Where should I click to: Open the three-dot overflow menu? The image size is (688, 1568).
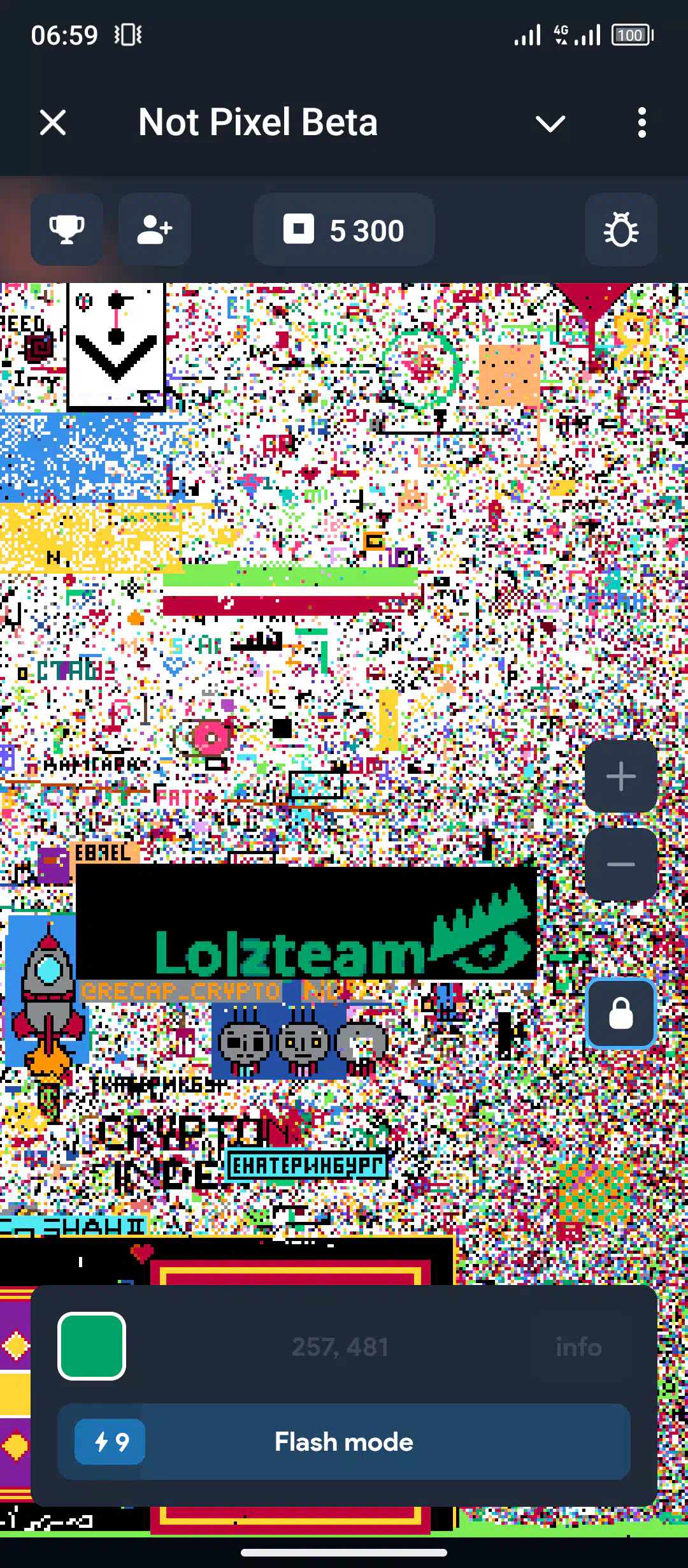click(x=641, y=122)
